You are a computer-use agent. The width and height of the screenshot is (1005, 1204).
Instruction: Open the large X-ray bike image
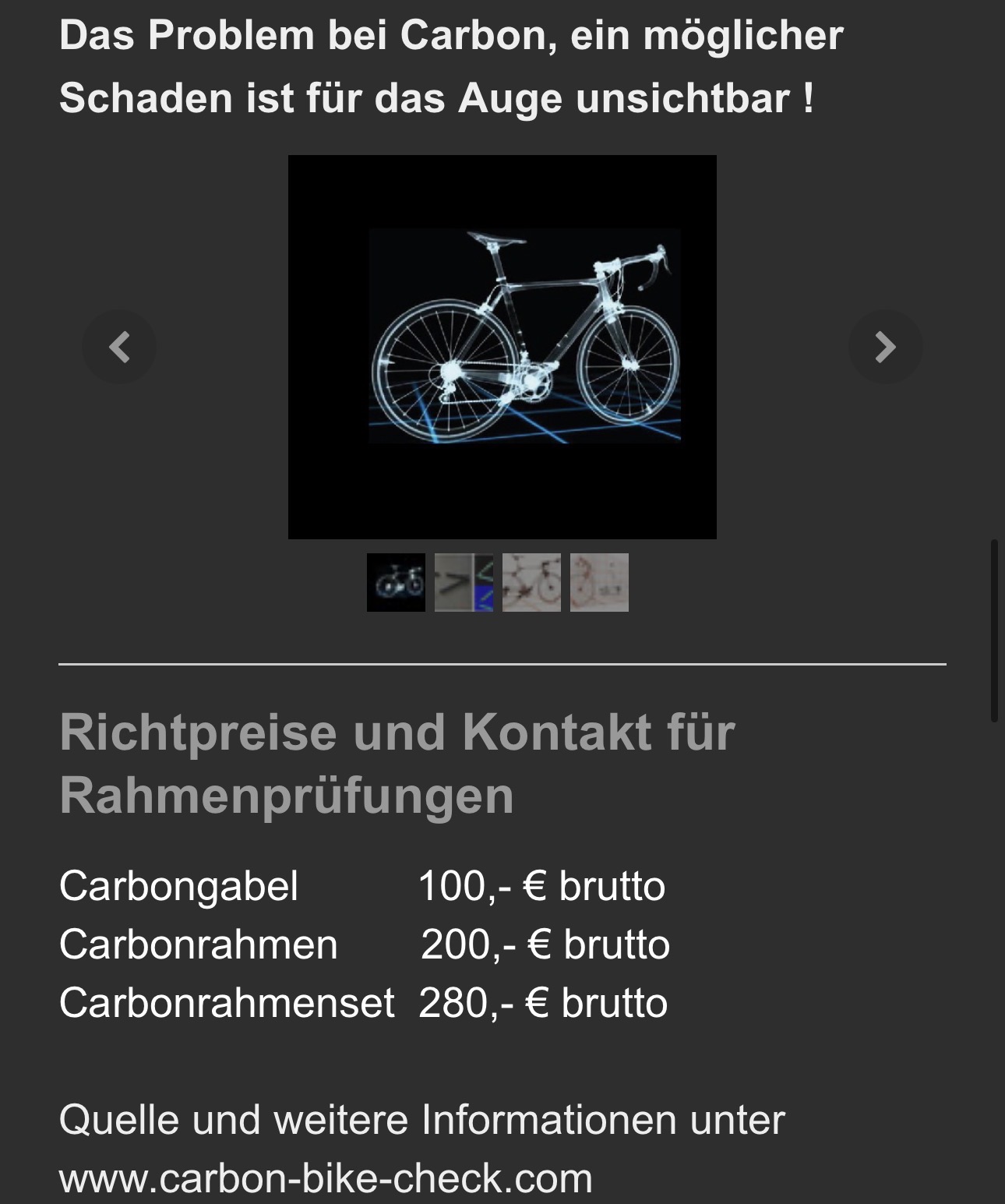point(502,347)
